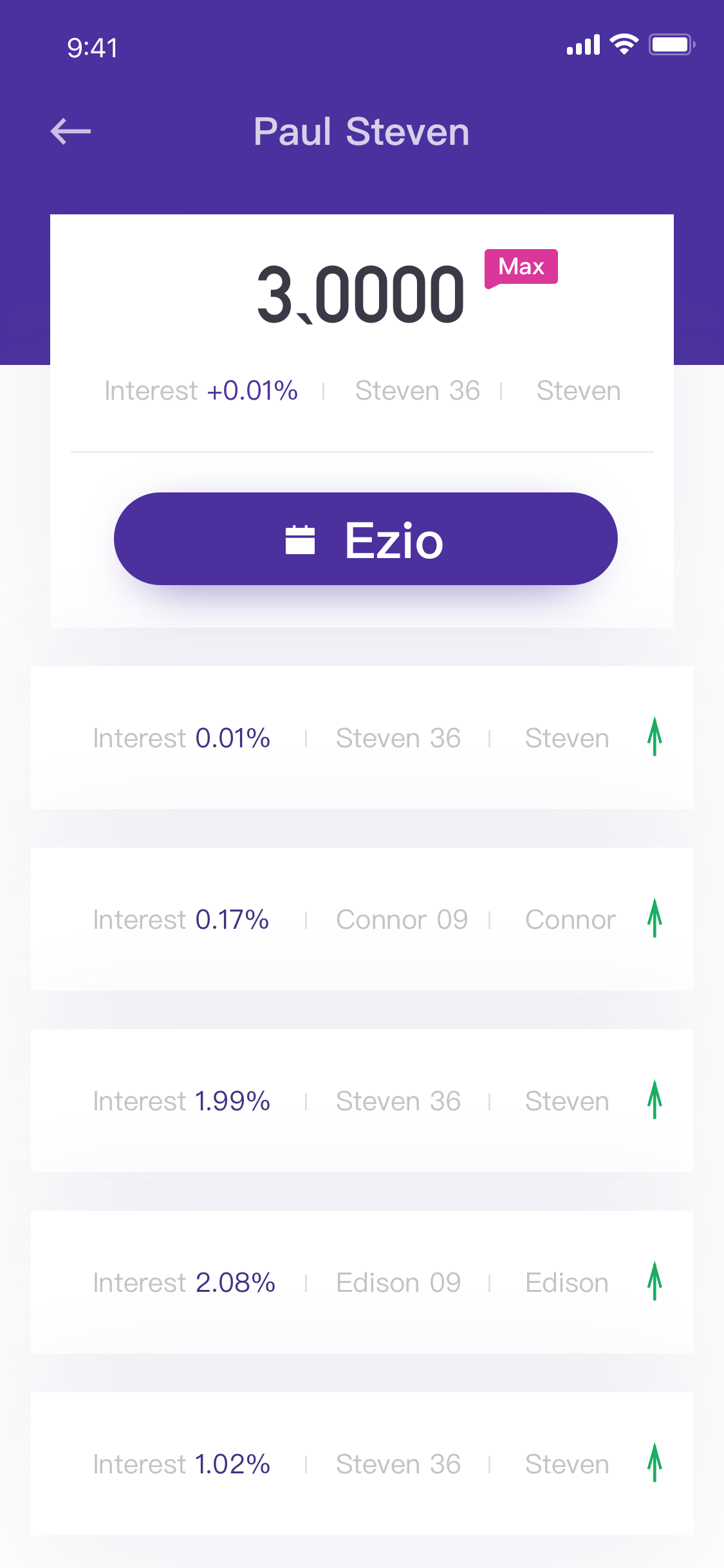724x1568 pixels.
Task: View the Interest 1.02% row
Action: 362,1464
